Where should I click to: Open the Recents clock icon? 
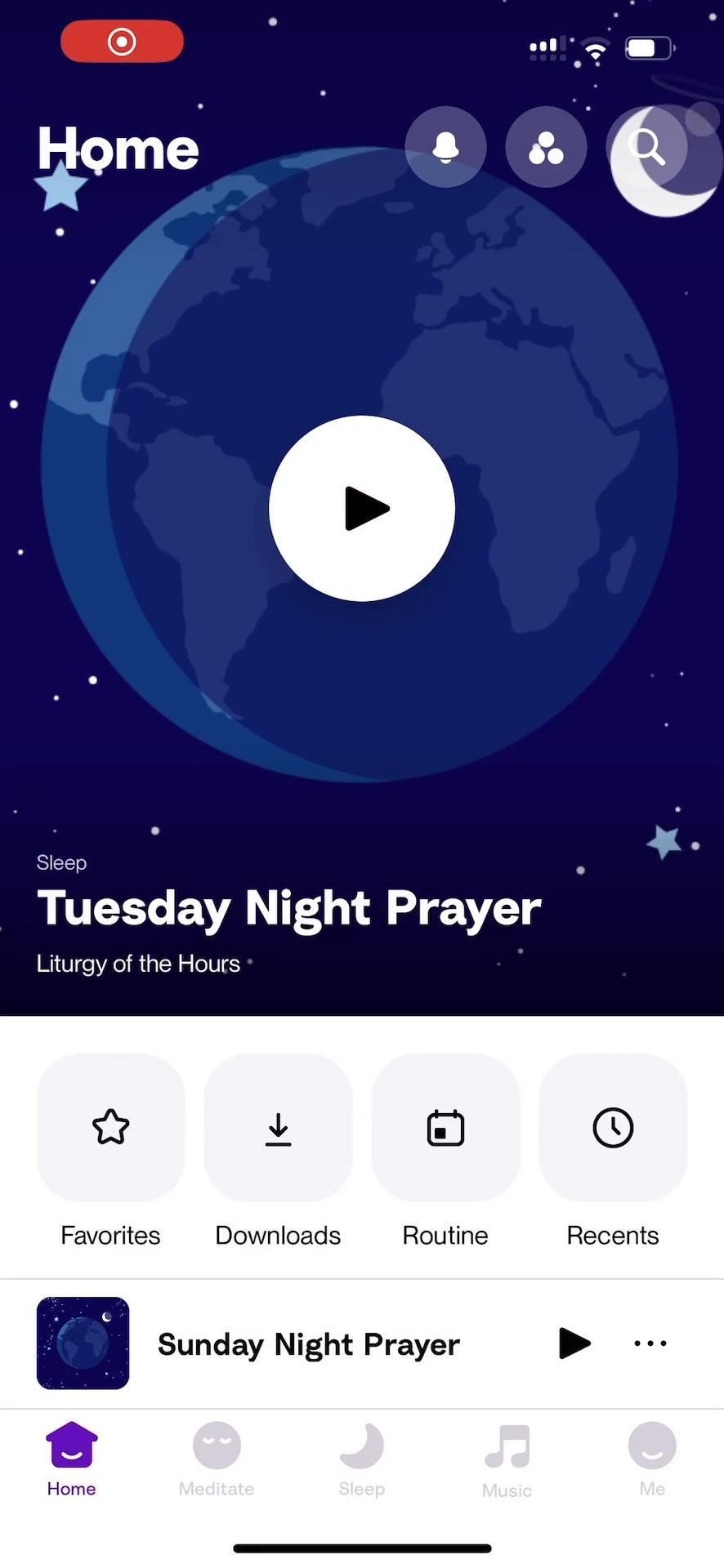pyautogui.click(x=613, y=1128)
